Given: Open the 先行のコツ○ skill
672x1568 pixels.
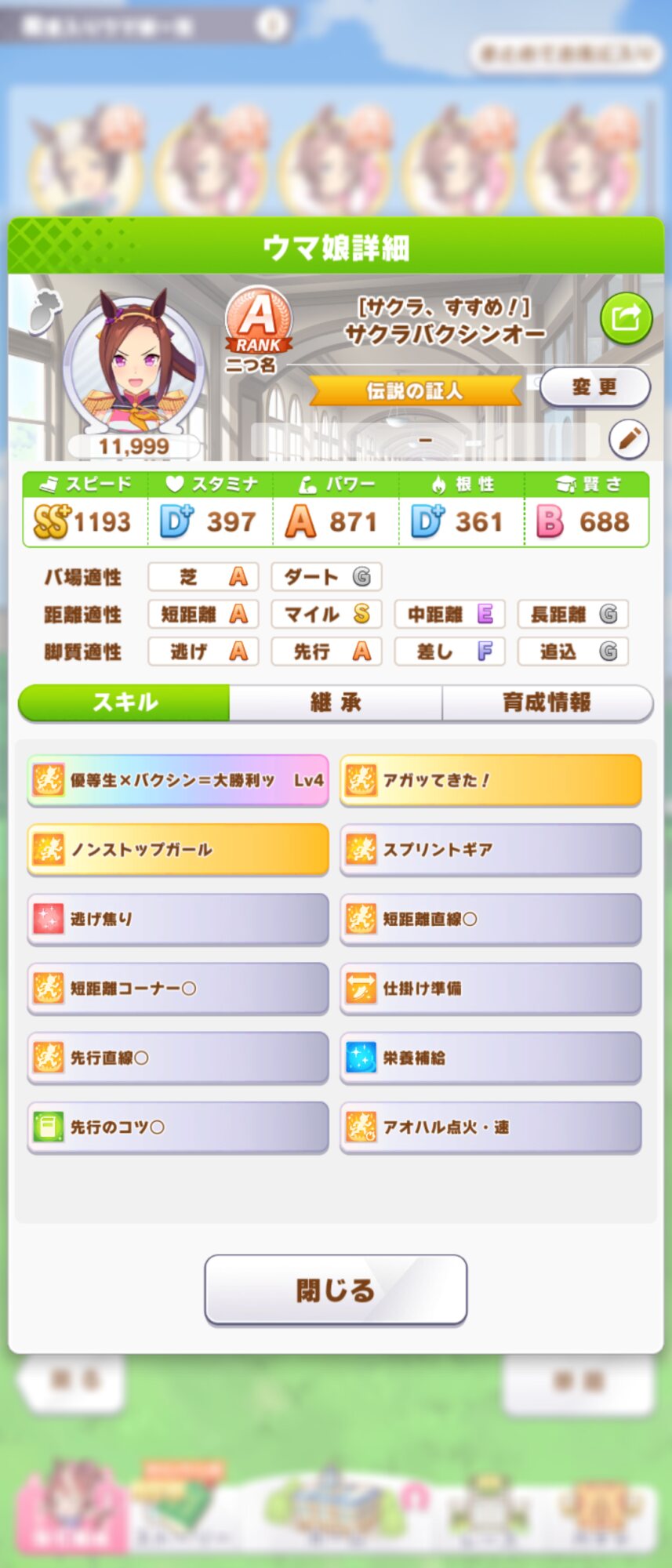Looking at the screenshot, I should click(x=178, y=1127).
